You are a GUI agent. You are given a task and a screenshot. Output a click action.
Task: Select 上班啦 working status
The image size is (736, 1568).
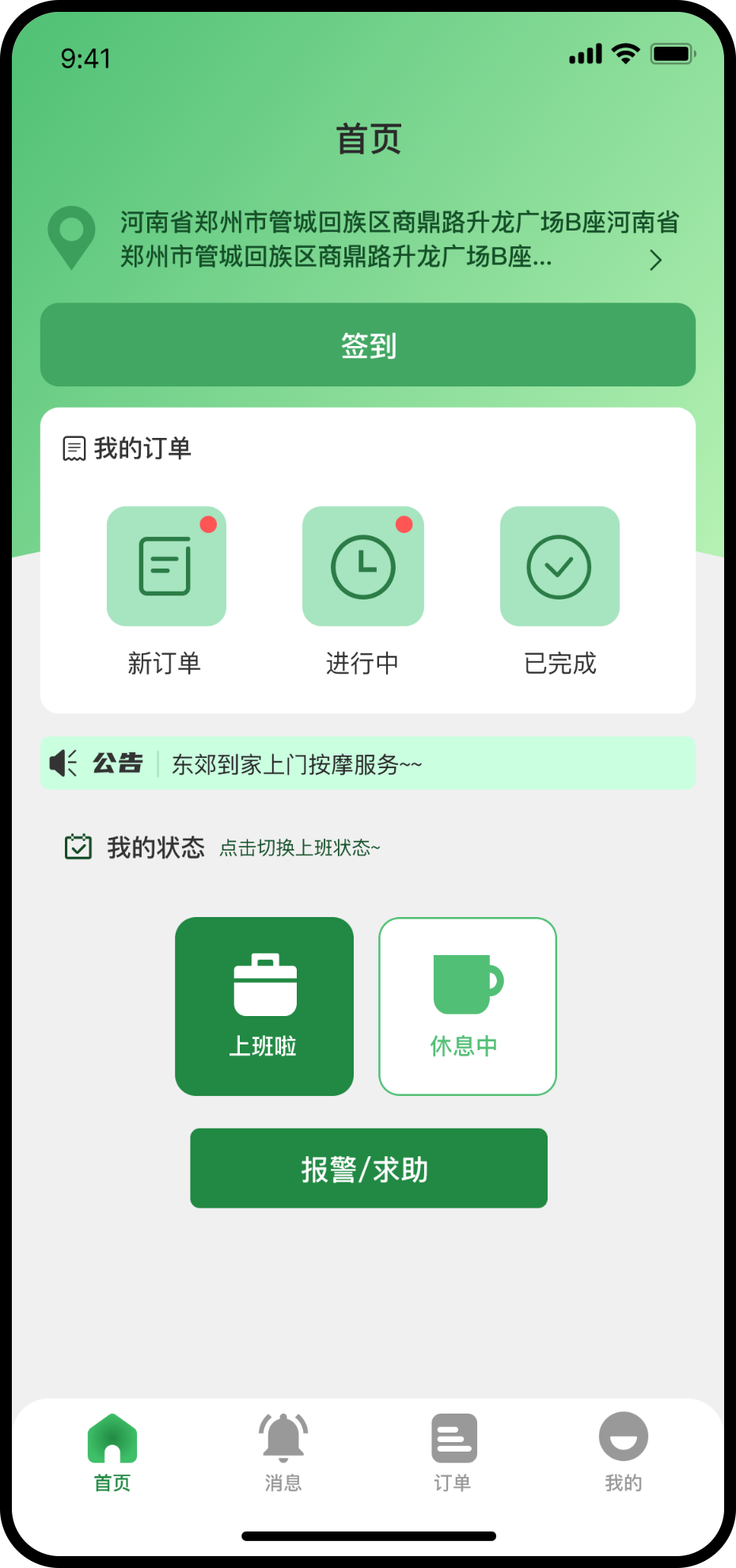click(264, 1007)
